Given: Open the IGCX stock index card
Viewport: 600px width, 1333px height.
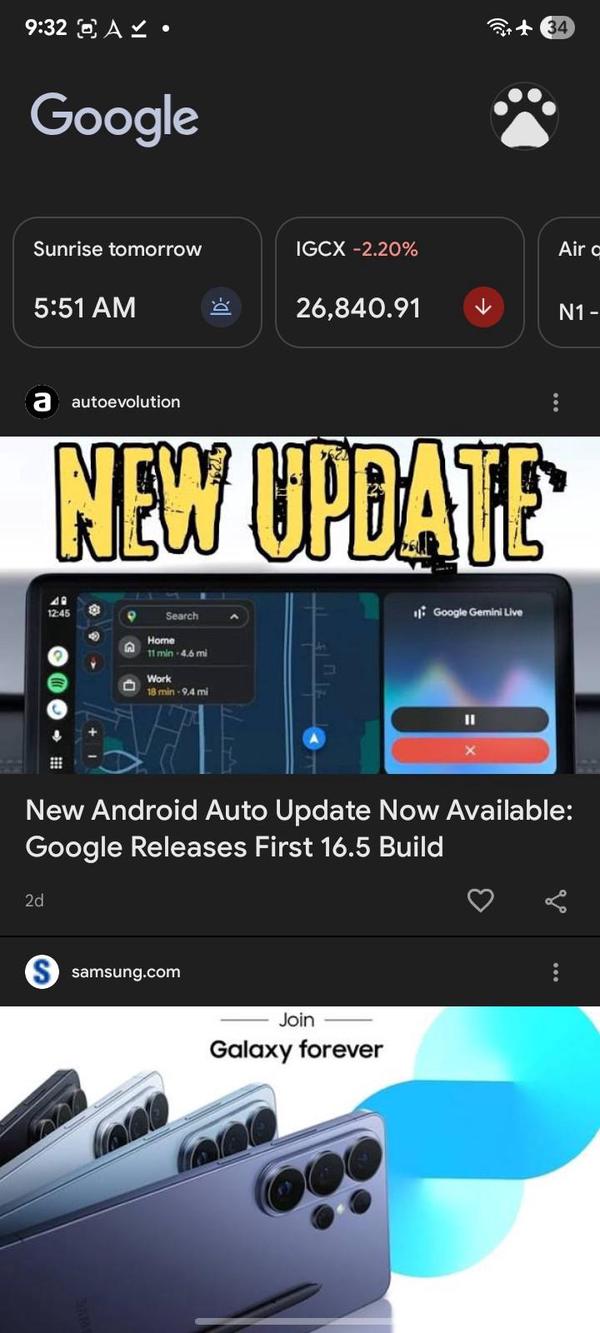Looking at the screenshot, I should [x=399, y=282].
